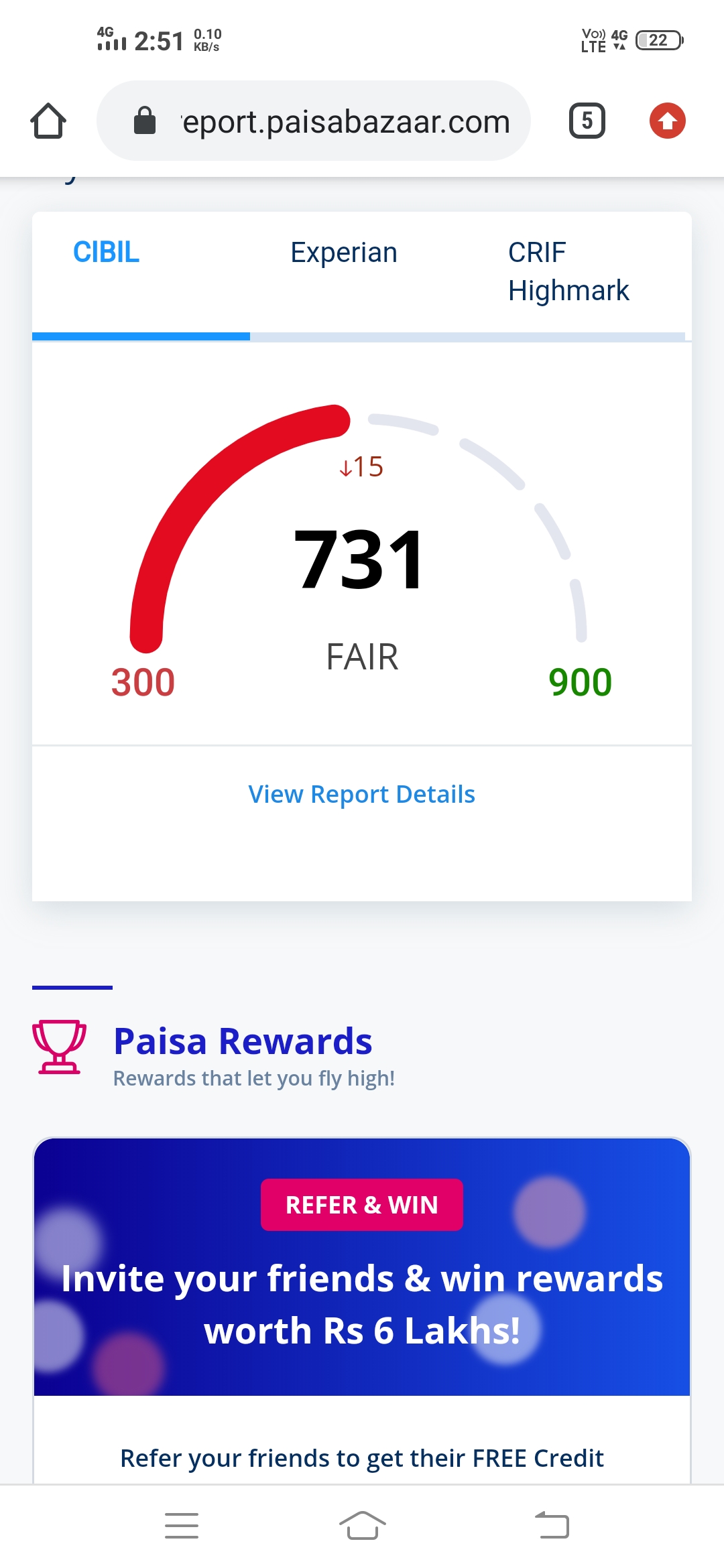Open the Invite your friends rewards banner
The width and height of the screenshot is (724, 1568).
(x=362, y=1266)
